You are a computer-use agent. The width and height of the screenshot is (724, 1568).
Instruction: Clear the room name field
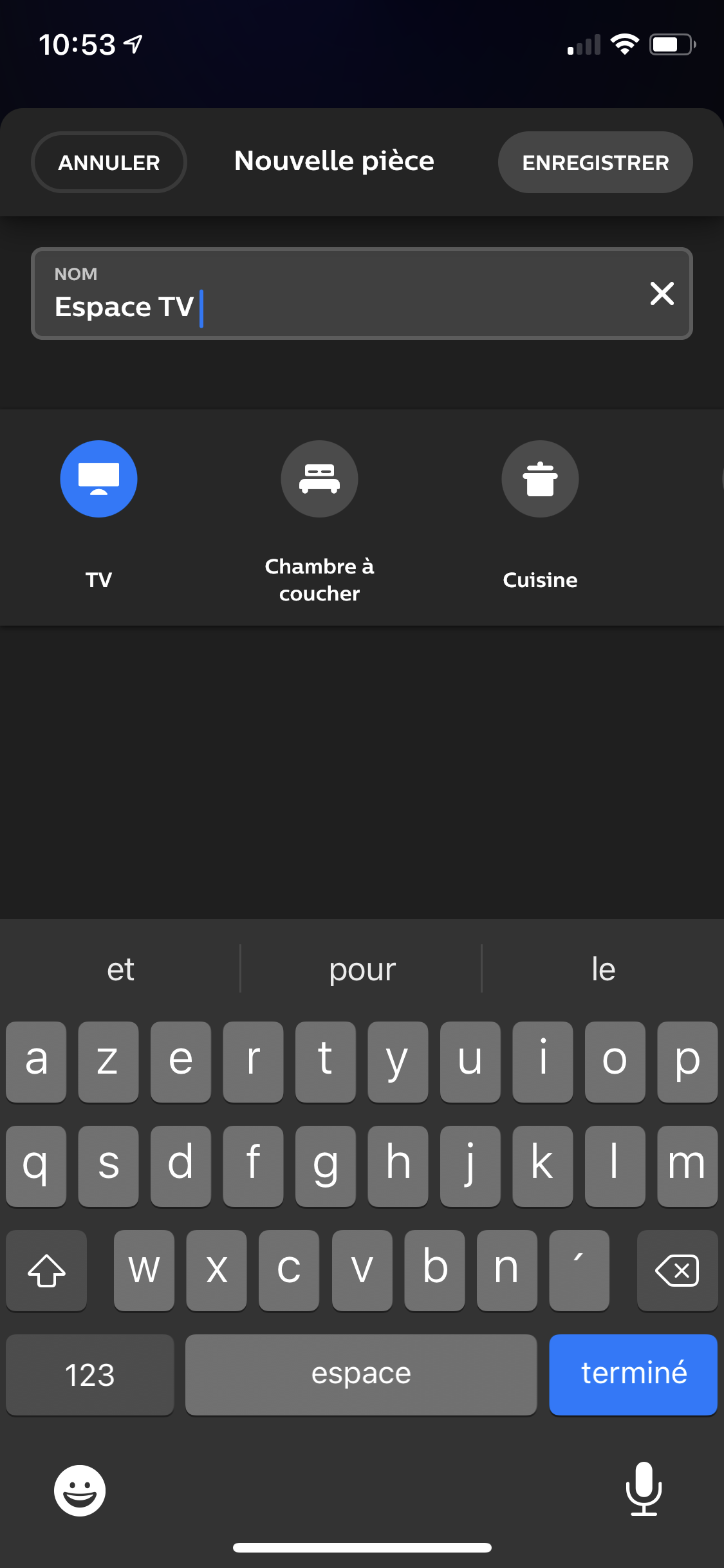[662, 294]
